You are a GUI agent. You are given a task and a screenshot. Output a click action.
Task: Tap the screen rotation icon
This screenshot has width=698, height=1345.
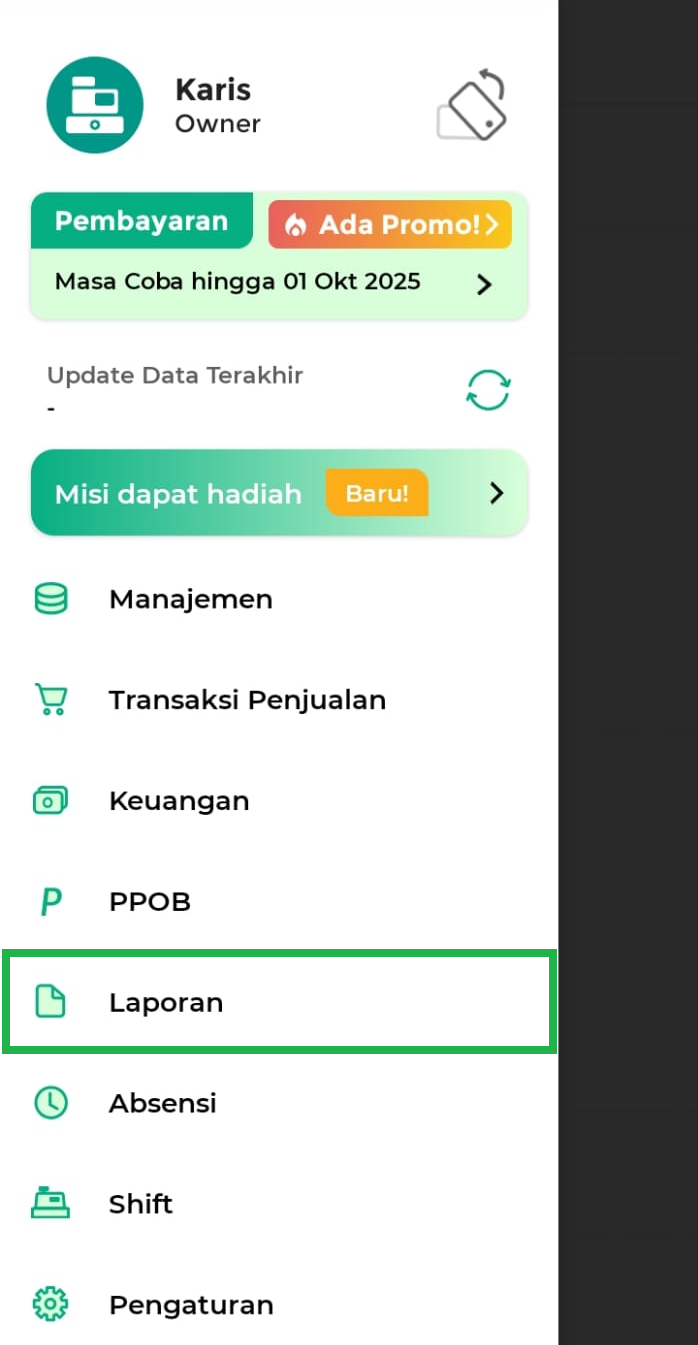pos(472,105)
